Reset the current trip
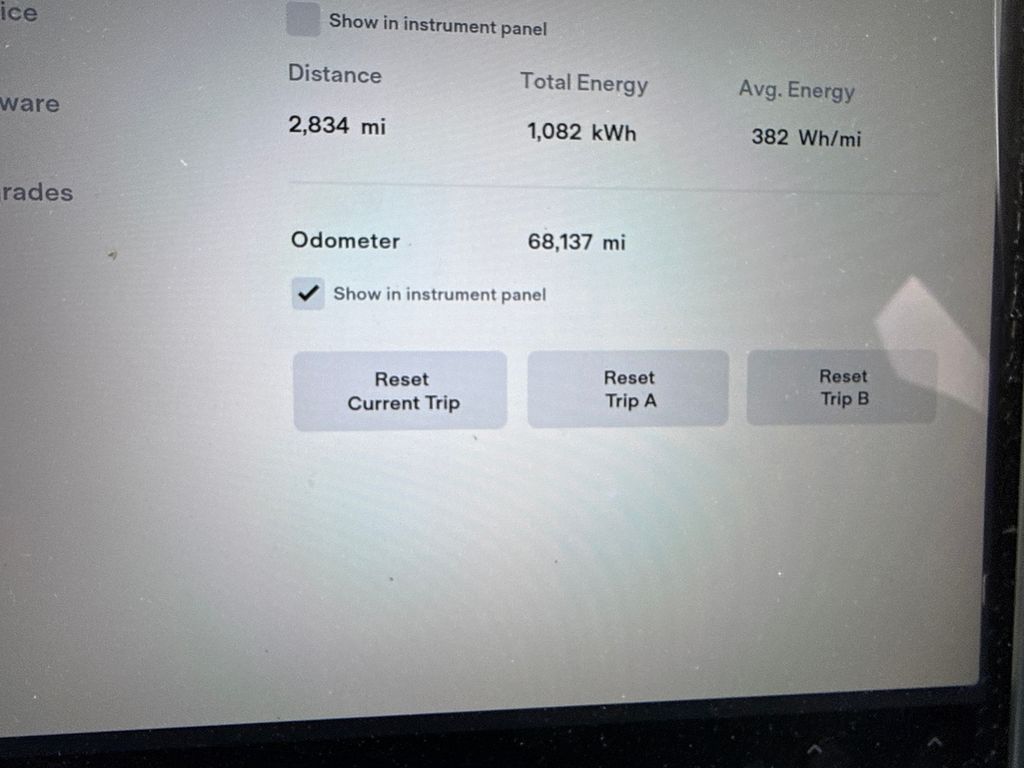 [400, 391]
